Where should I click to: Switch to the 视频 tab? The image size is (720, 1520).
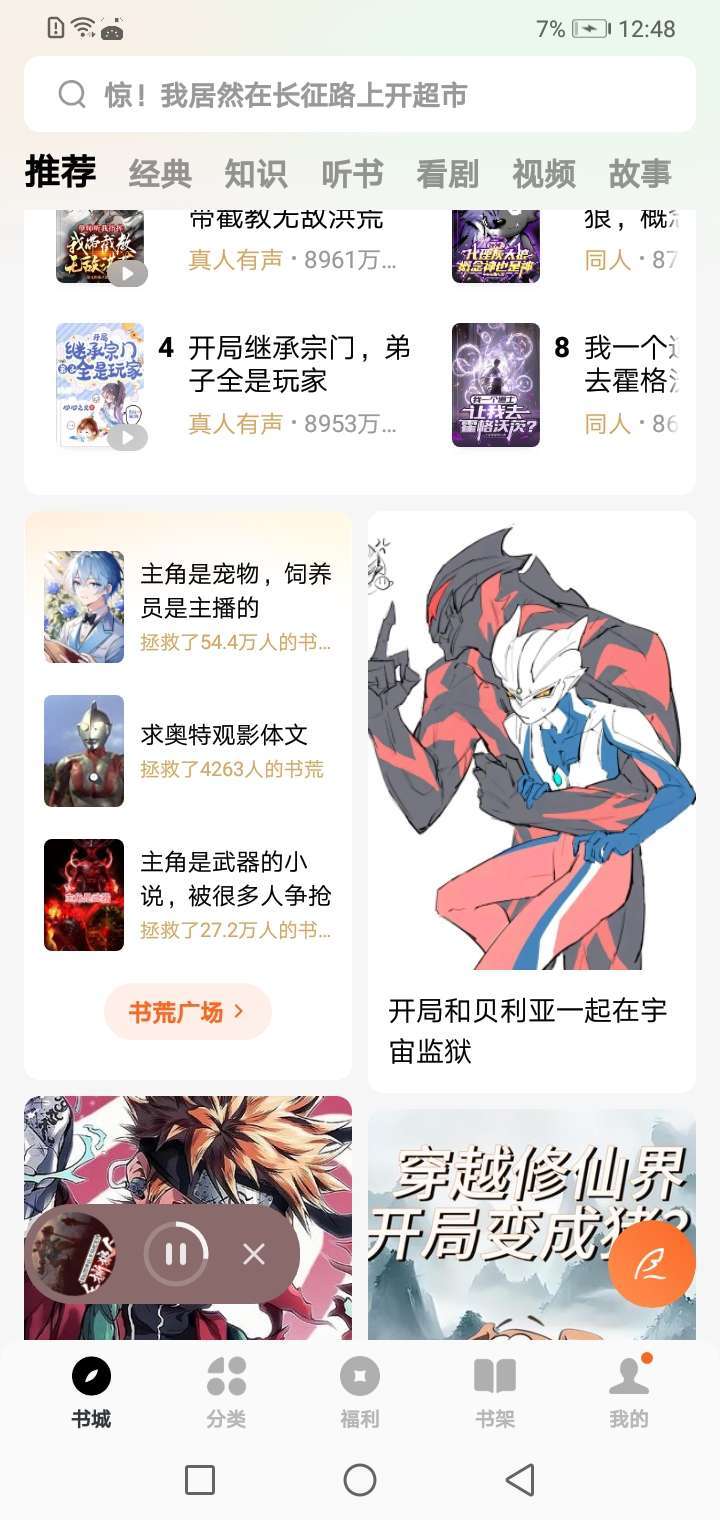[544, 174]
